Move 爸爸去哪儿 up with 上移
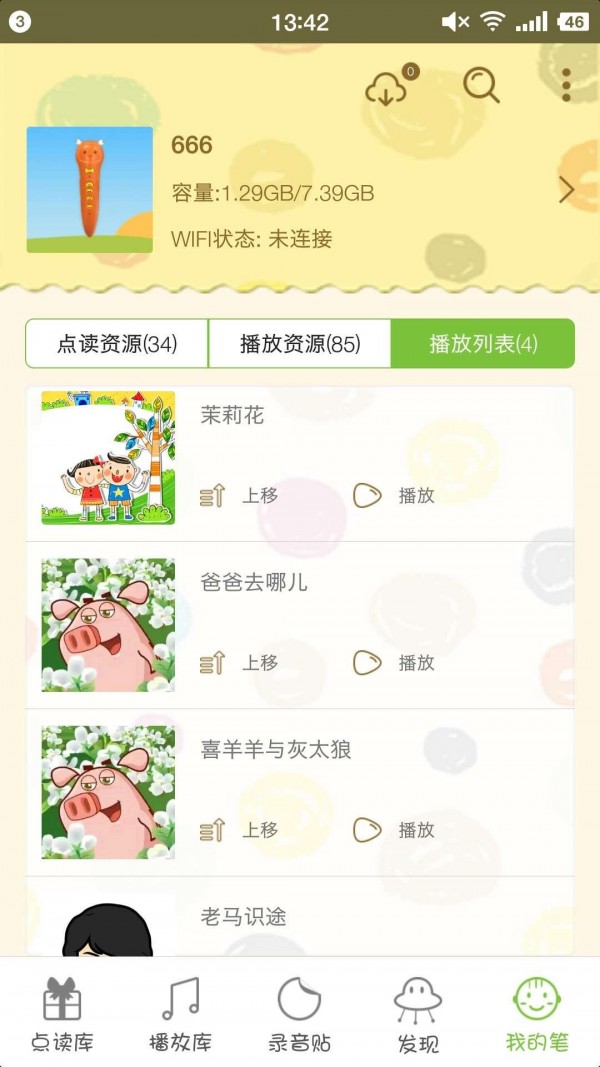 coord(239,663)
